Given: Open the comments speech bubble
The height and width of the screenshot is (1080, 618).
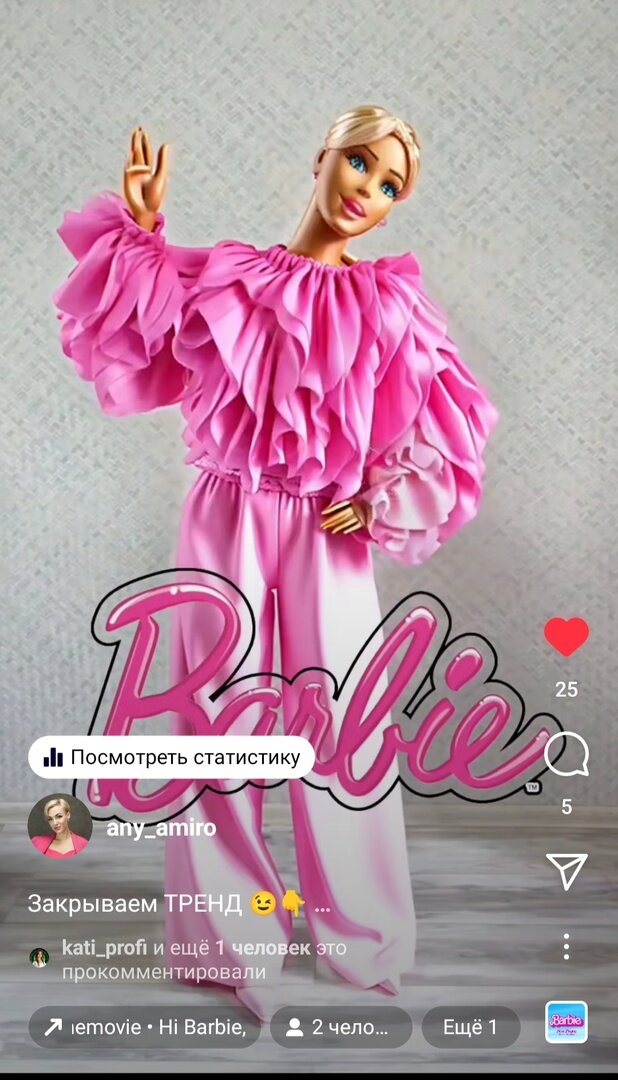Looking at the screenshot, I should point(566,755).
